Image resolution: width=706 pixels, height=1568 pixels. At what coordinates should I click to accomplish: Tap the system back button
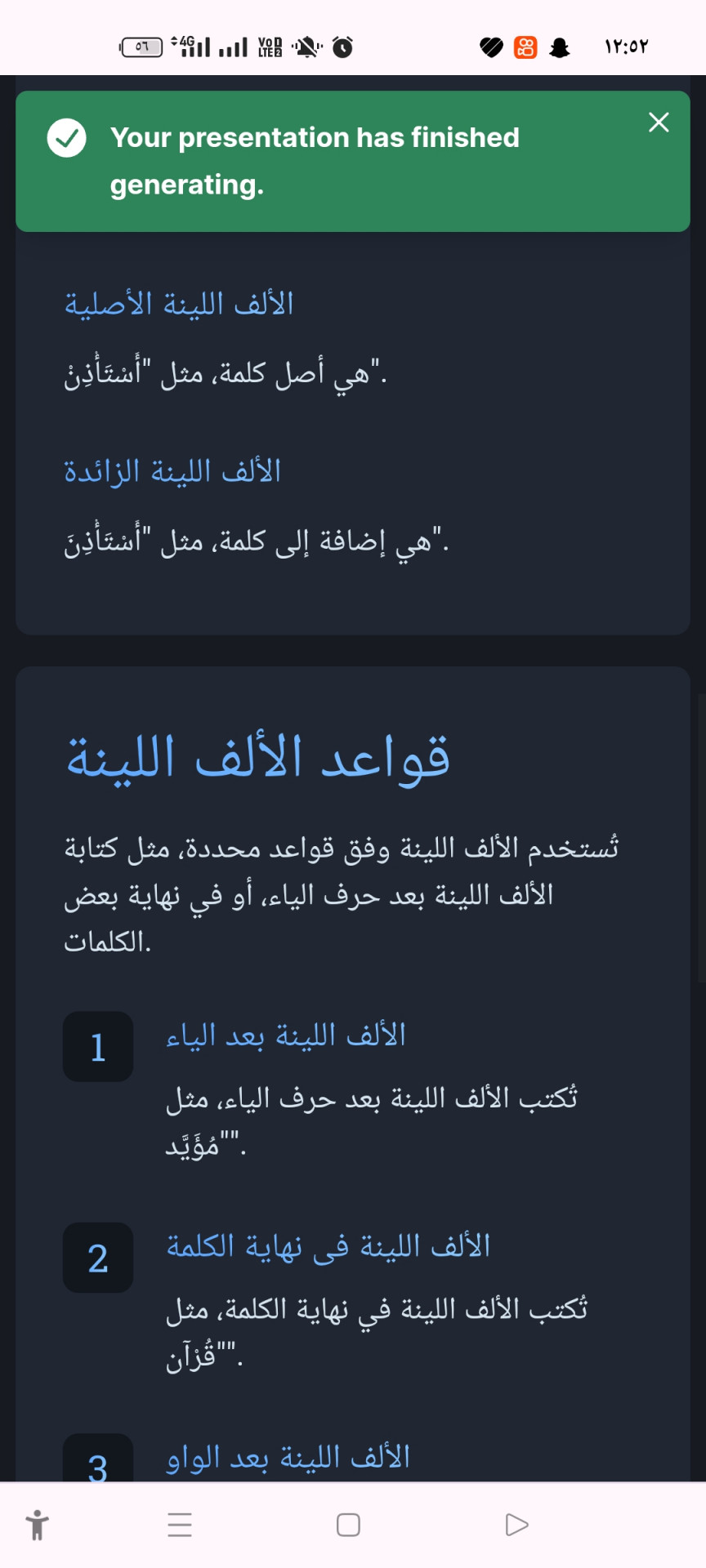point(516,1525)
